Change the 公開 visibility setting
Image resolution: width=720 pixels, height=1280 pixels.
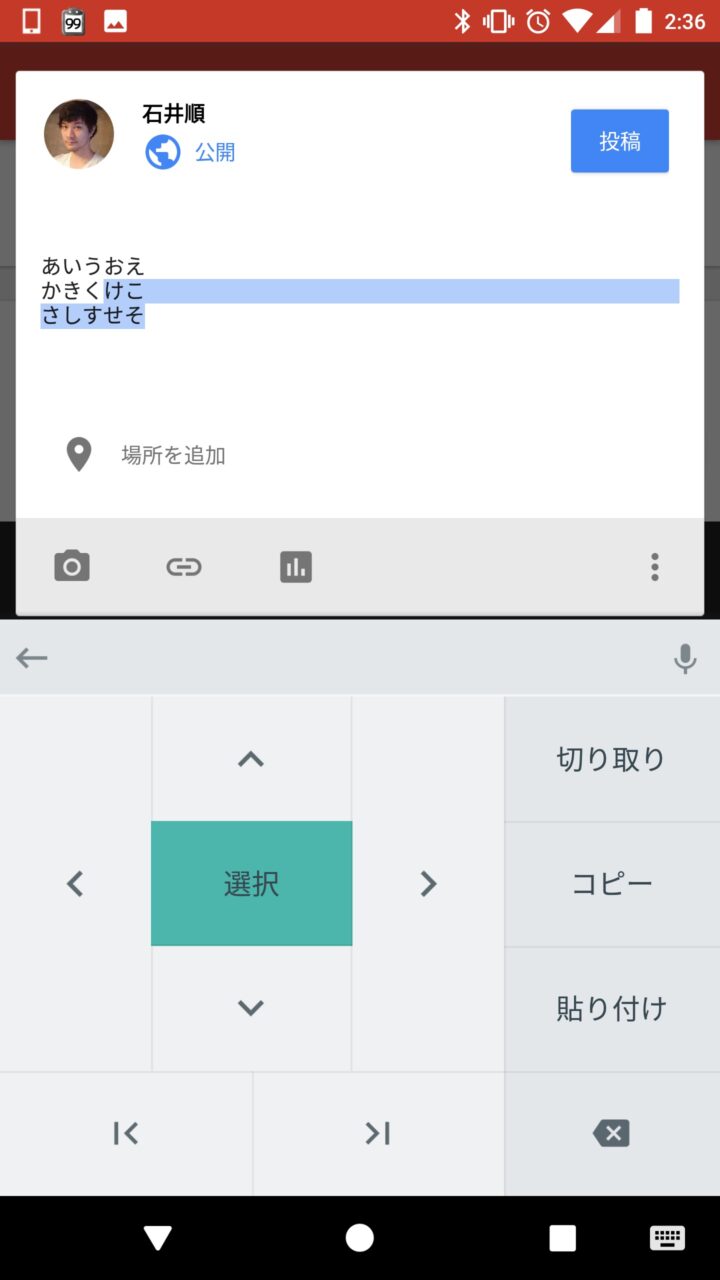pyautogui.click(x=192, y=152)
